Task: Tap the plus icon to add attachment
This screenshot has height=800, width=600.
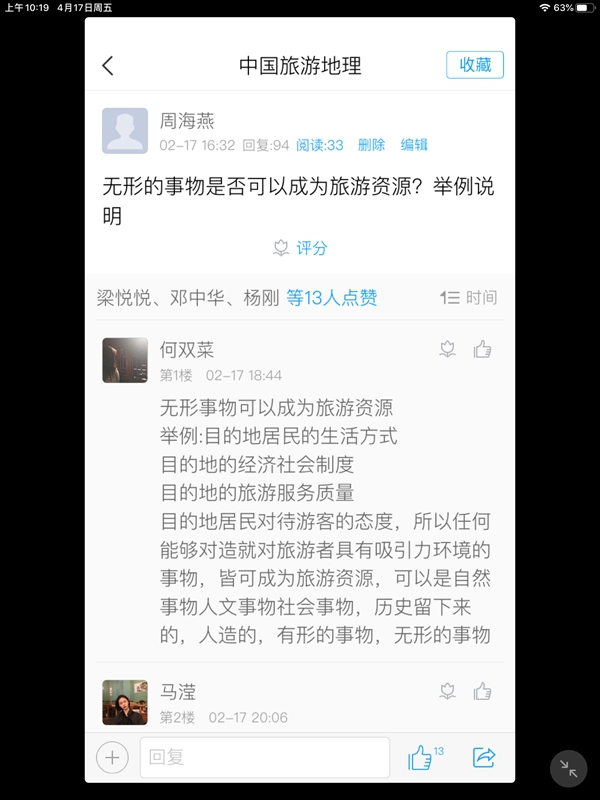Action: tap(112, 758)
